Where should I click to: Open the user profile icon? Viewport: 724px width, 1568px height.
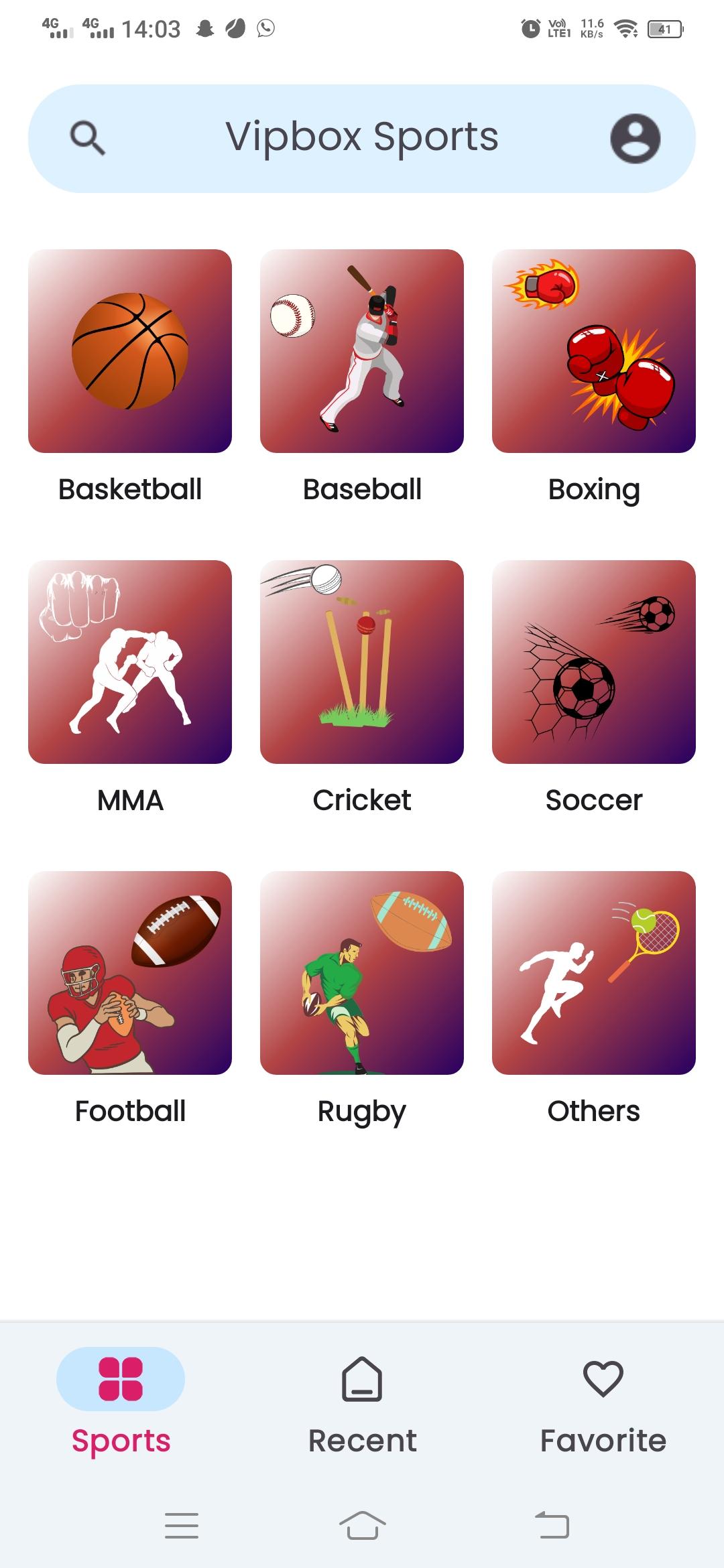click(x=635, y=139)
